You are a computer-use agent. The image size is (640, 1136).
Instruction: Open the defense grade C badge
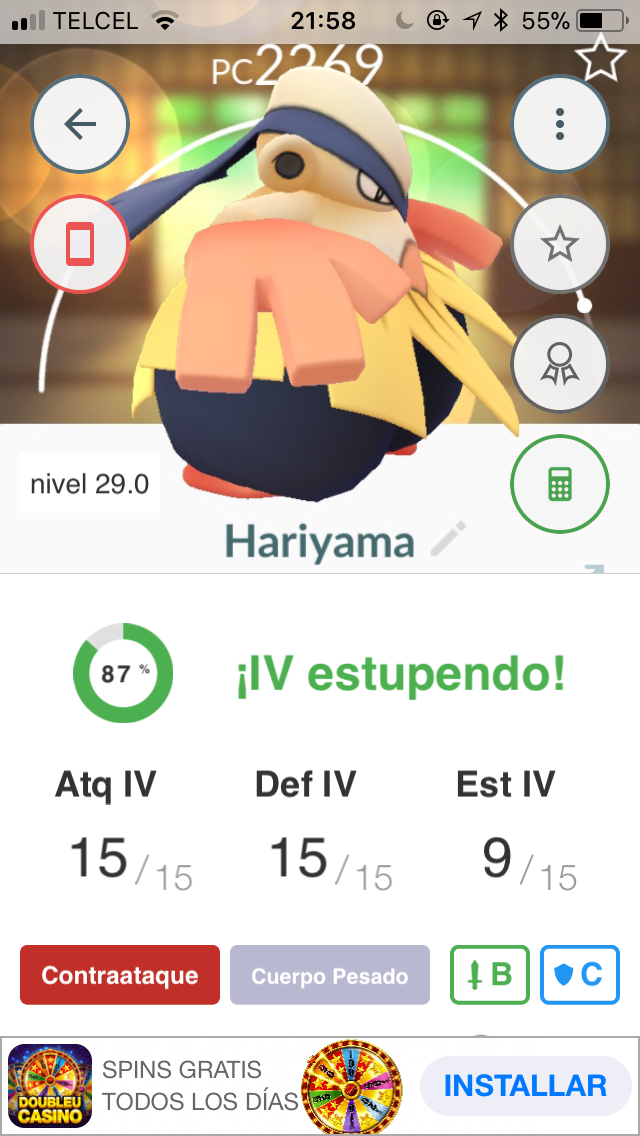point(580,975)
